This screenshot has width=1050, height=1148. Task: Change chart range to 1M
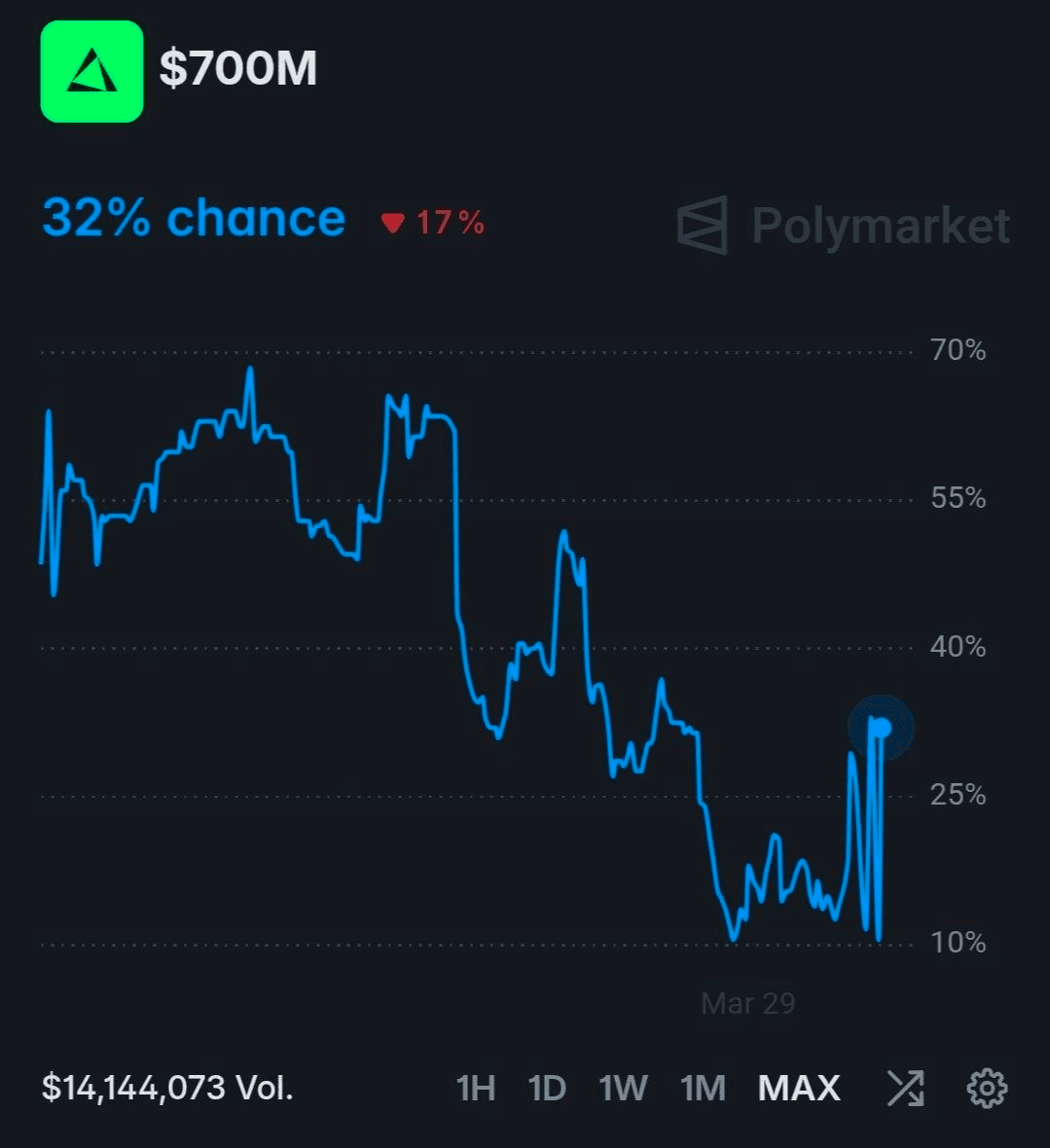tap(703, 1088)
